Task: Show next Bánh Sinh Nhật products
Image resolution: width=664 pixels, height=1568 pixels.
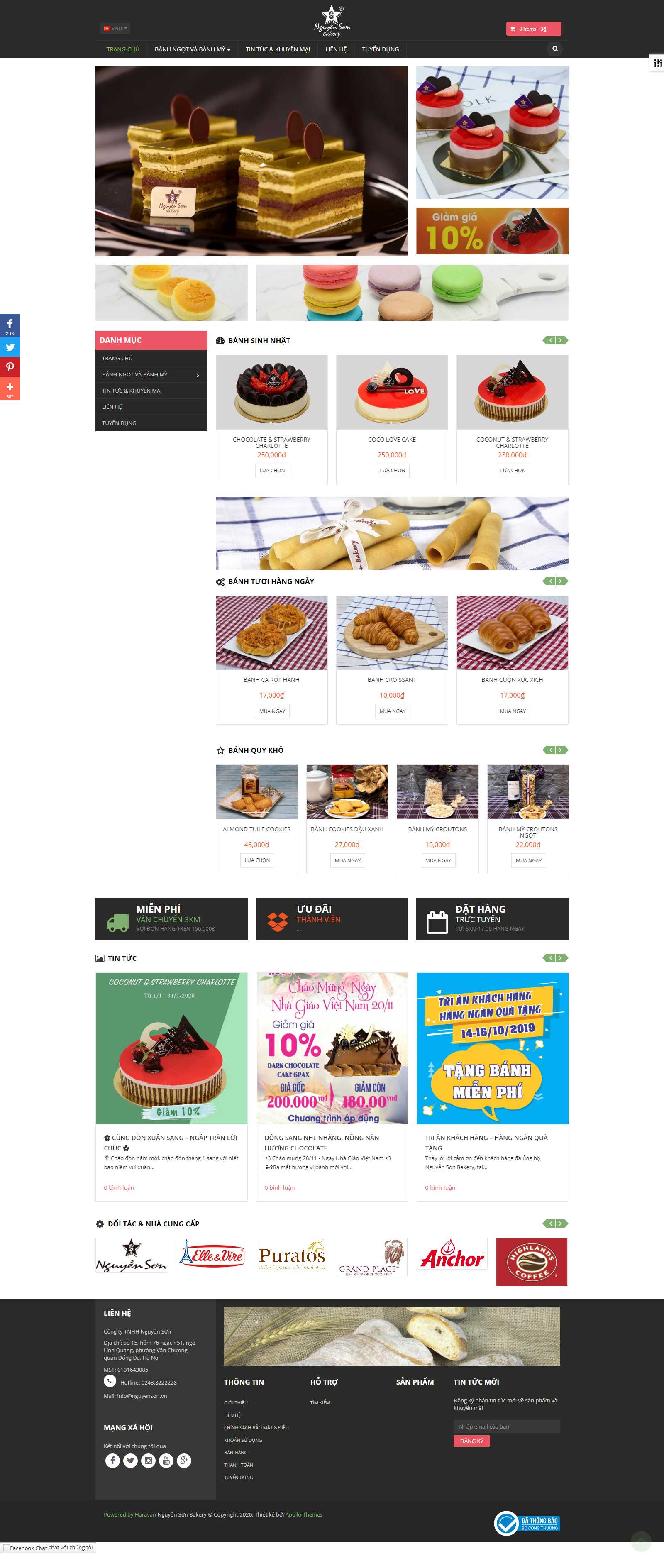Action: [x=561, y=340]
